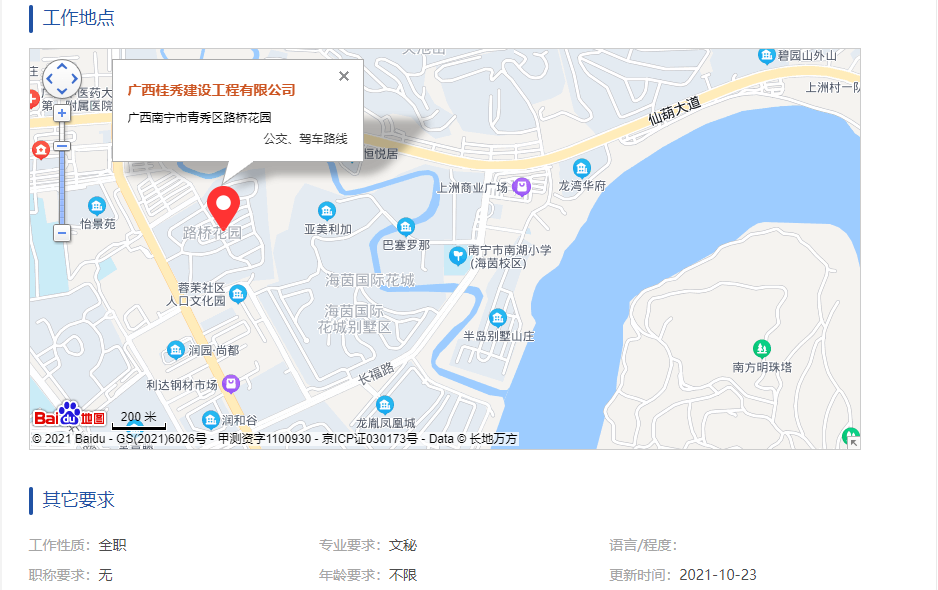Tap the red location marker at 路桥花园
Screen dimensions: 938x590
pyautogui.click(x=223, y=205)
